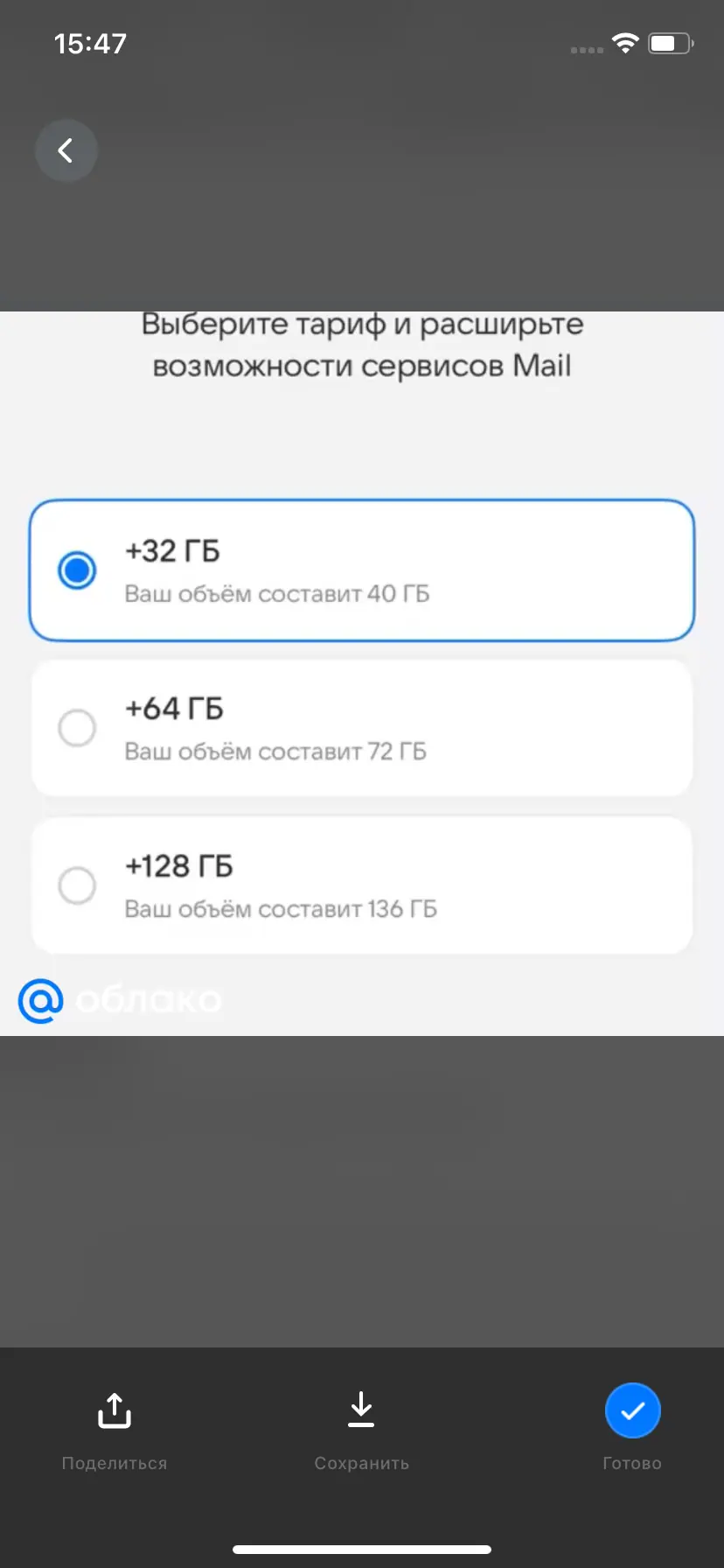Save the image with Сохранить

pos(361,1426)
